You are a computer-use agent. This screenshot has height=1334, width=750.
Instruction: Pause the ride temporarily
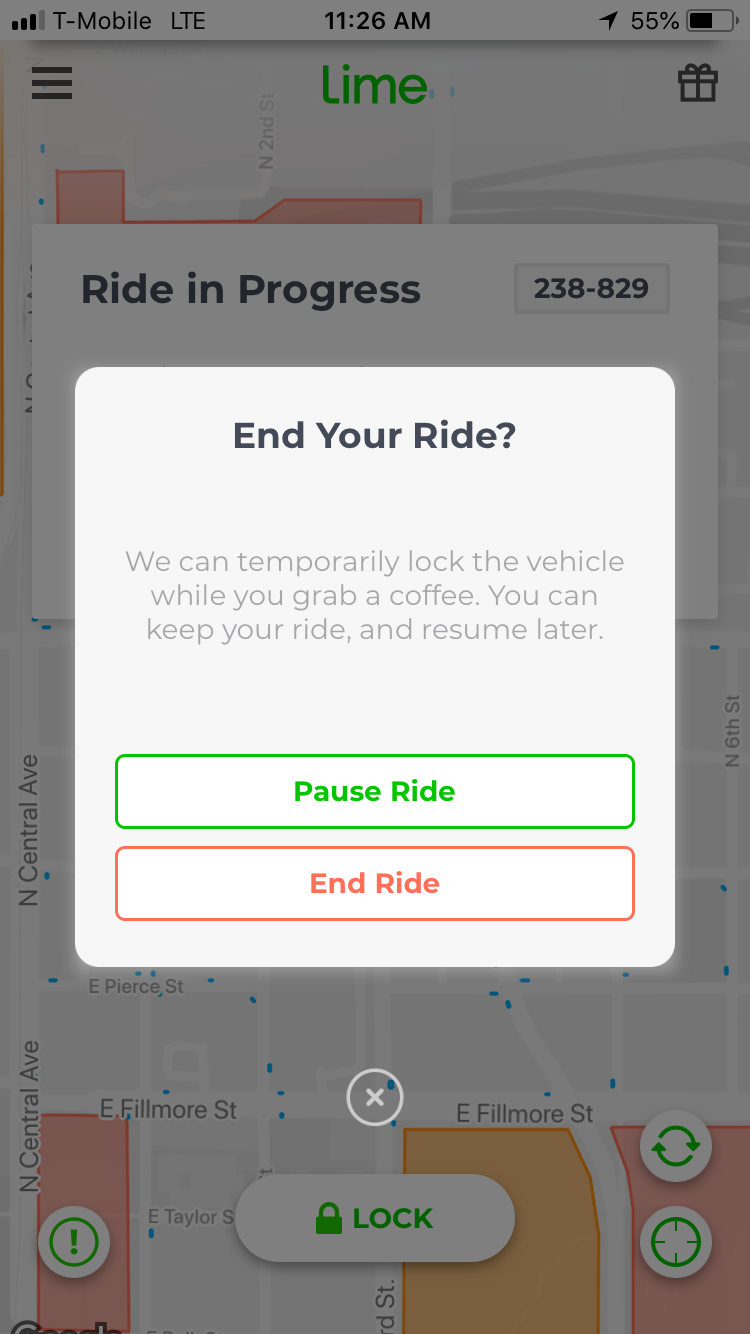click(x=375, y=792)
